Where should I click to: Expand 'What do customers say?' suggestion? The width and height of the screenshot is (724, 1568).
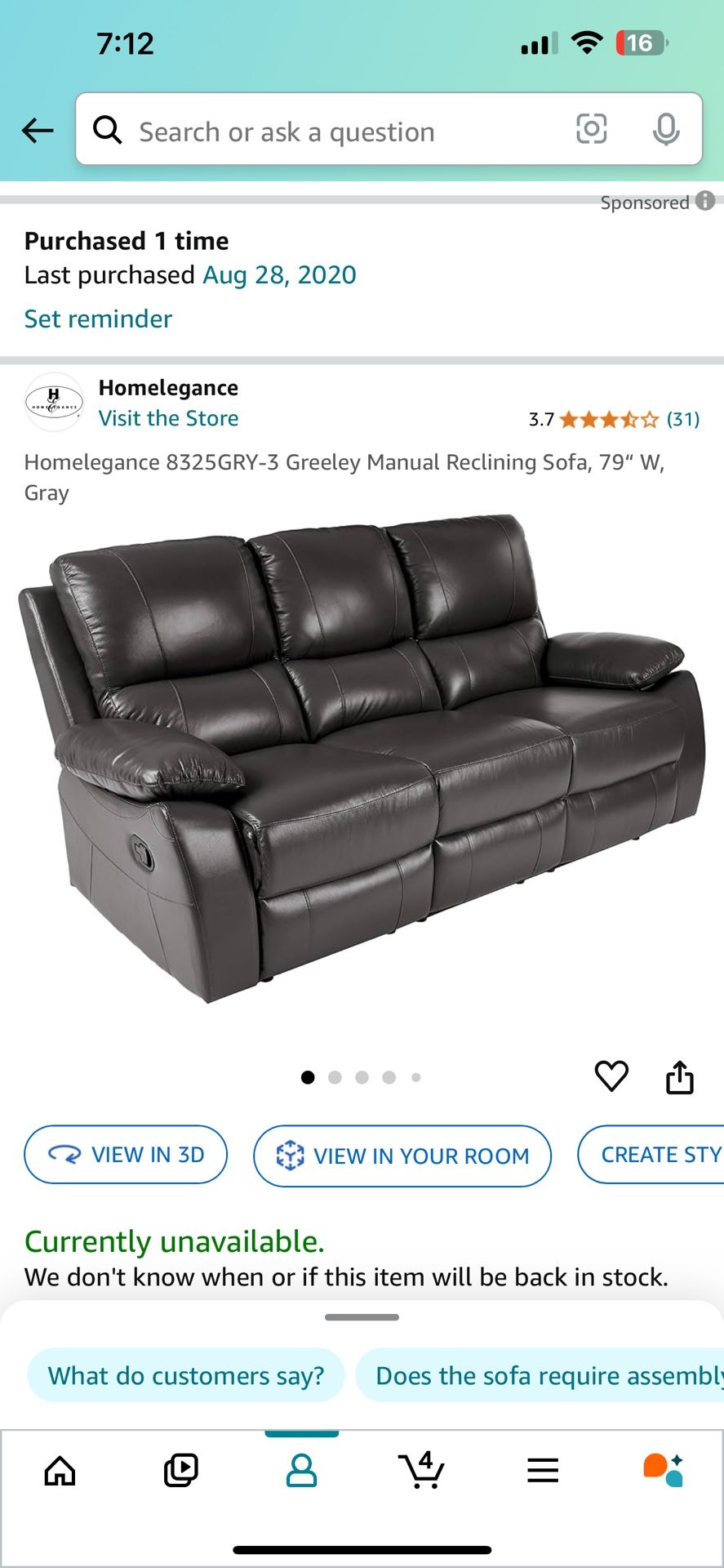click(186, 1375)
